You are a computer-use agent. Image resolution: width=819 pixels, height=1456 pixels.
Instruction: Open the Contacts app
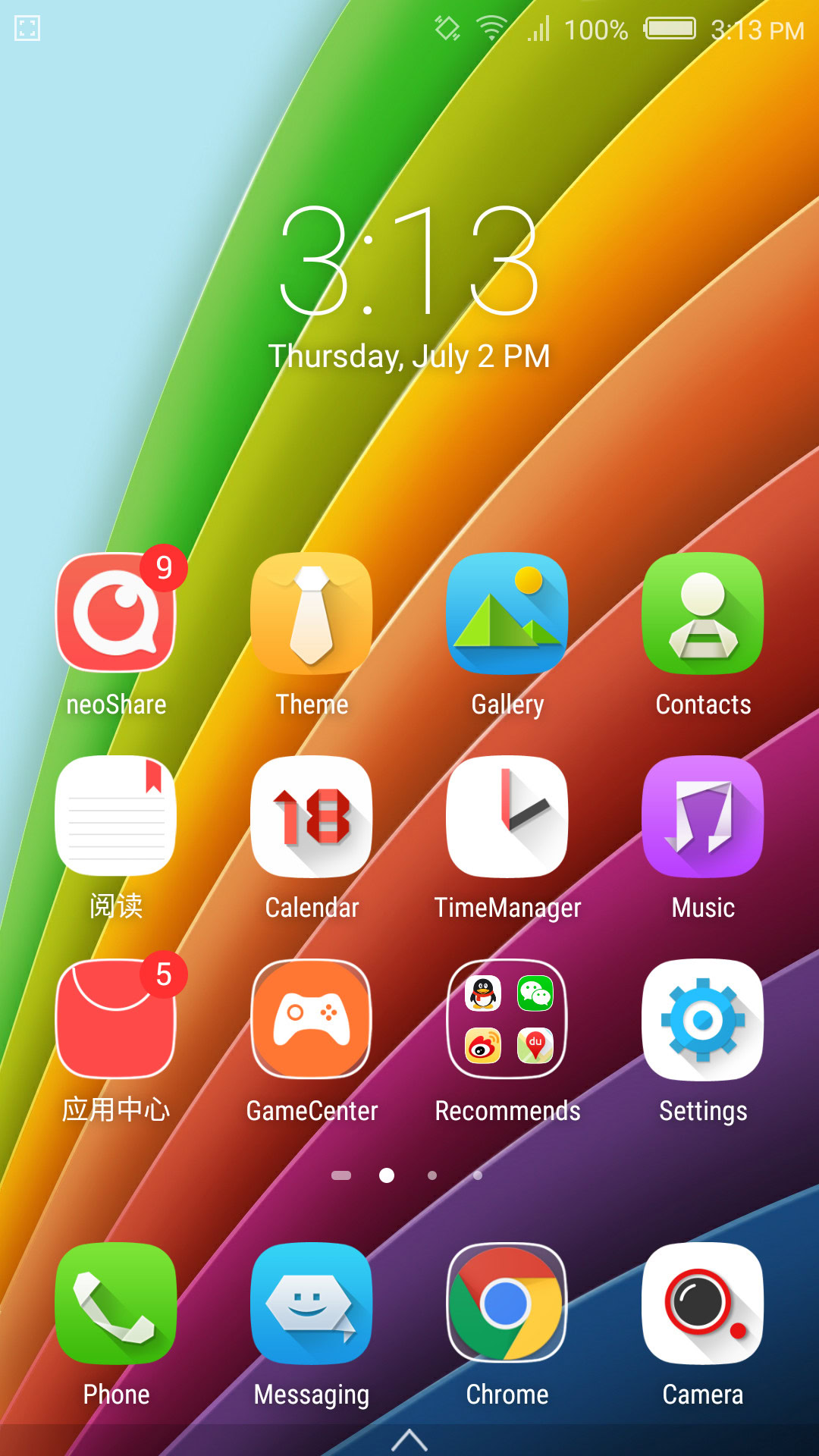[703, 613]
